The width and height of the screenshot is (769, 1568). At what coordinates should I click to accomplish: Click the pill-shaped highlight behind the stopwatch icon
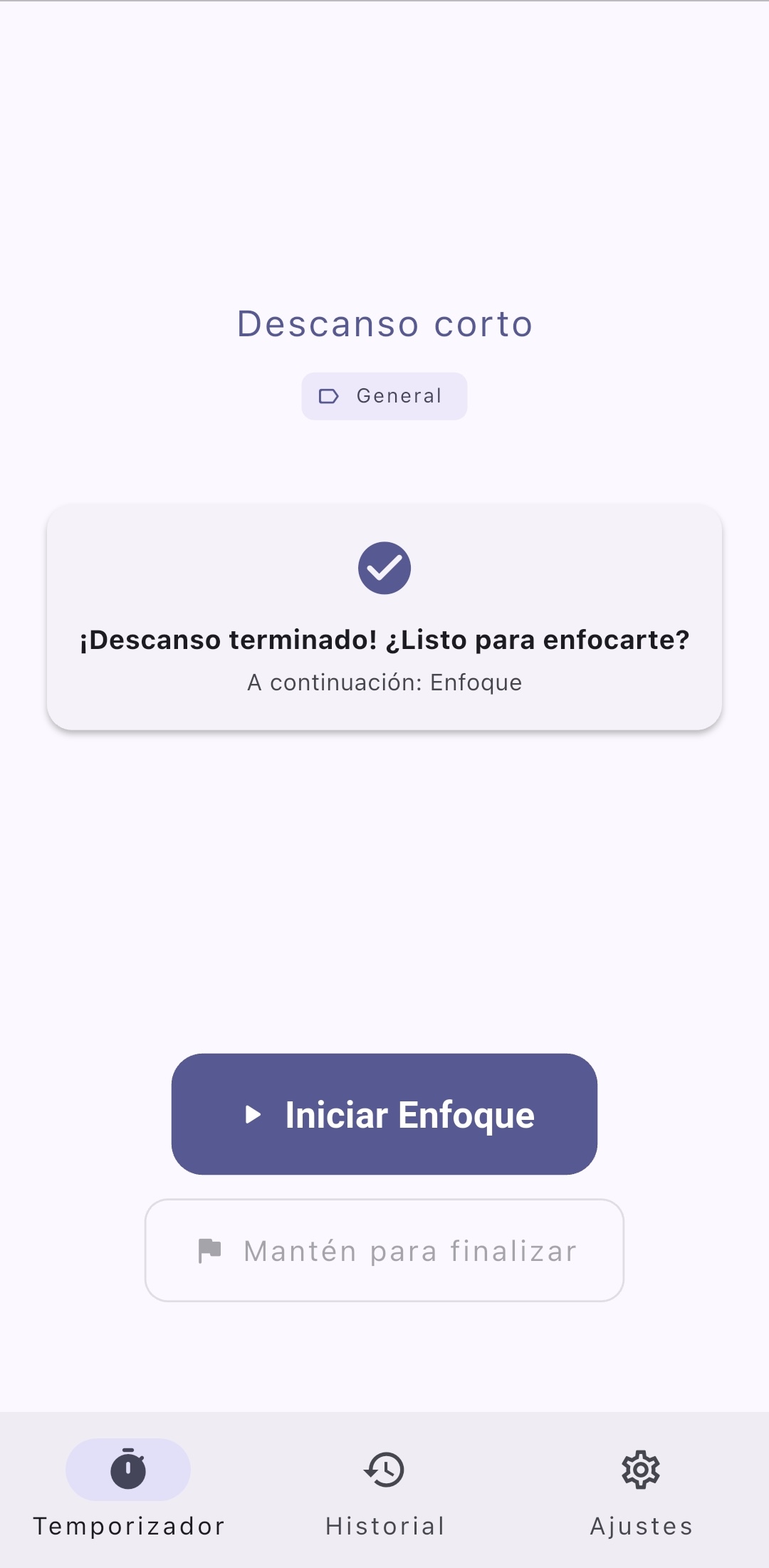pyautogui.click(x=128, y=1469)
